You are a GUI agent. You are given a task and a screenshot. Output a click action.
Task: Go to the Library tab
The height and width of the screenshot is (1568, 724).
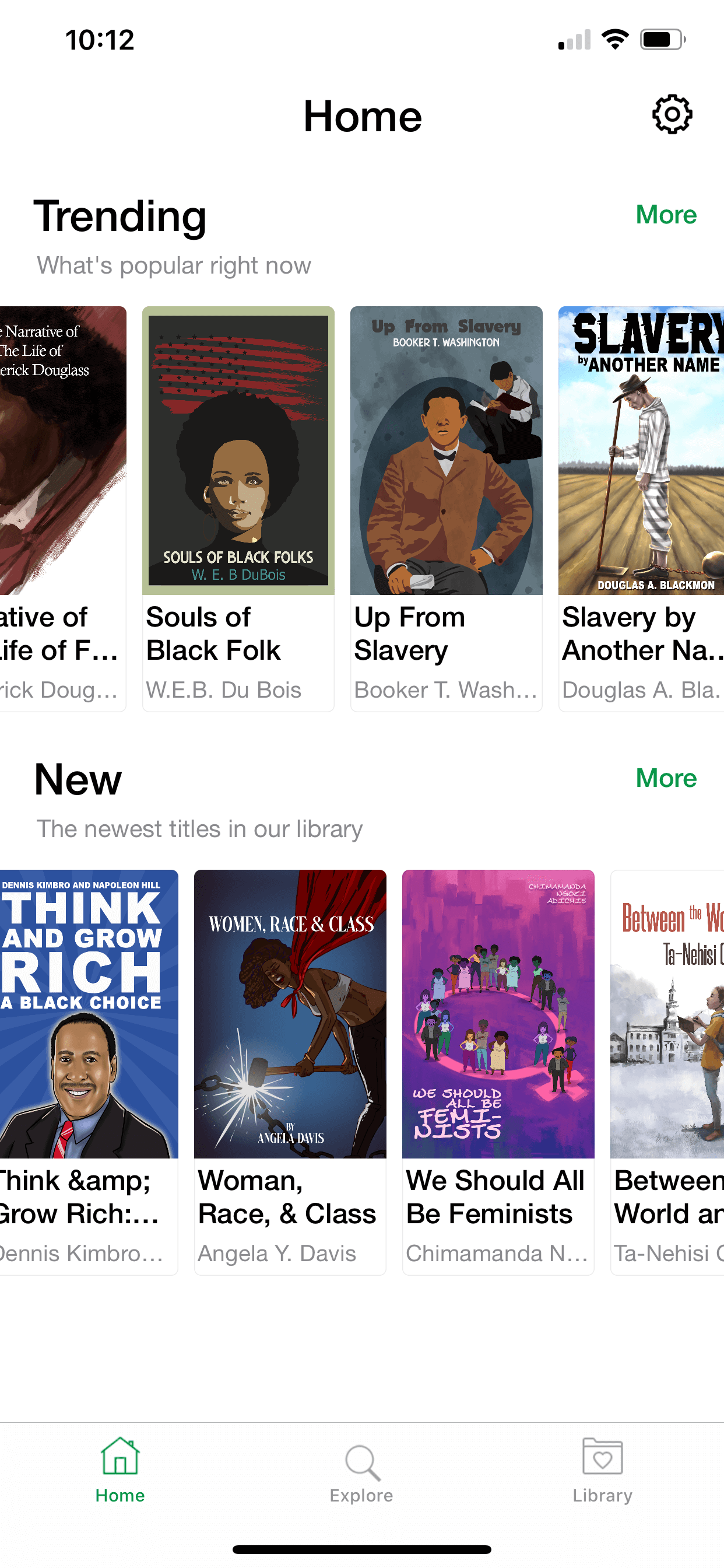(602, 1474)
